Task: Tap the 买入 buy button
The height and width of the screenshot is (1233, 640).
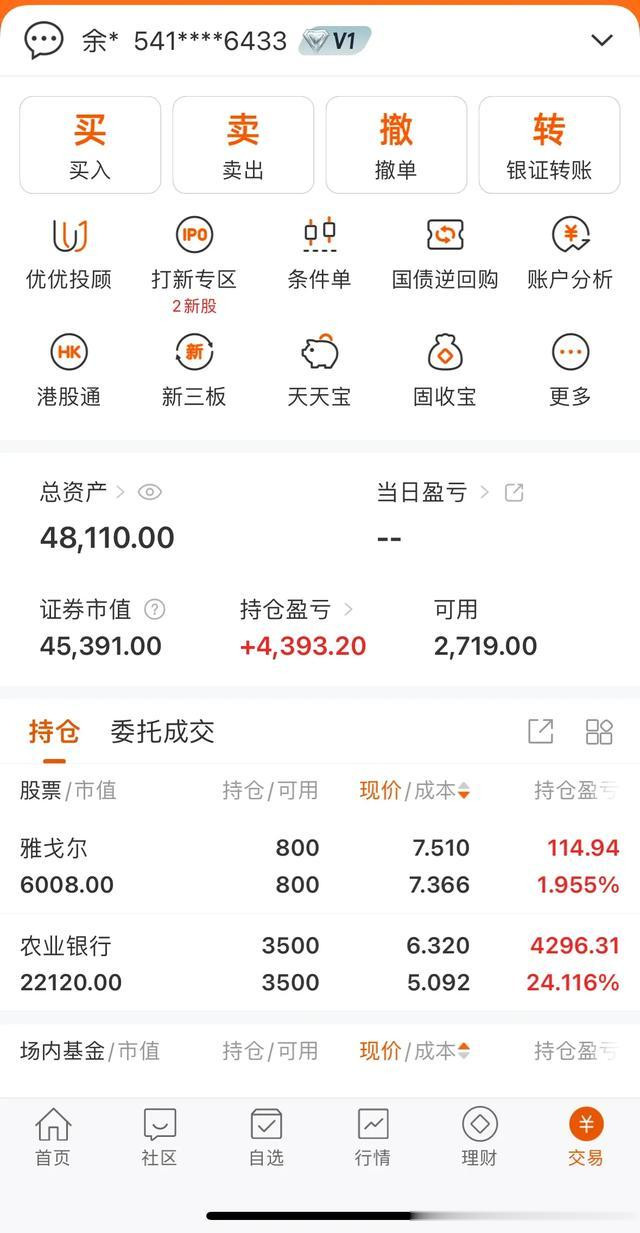Action: (x=90, y=145)
